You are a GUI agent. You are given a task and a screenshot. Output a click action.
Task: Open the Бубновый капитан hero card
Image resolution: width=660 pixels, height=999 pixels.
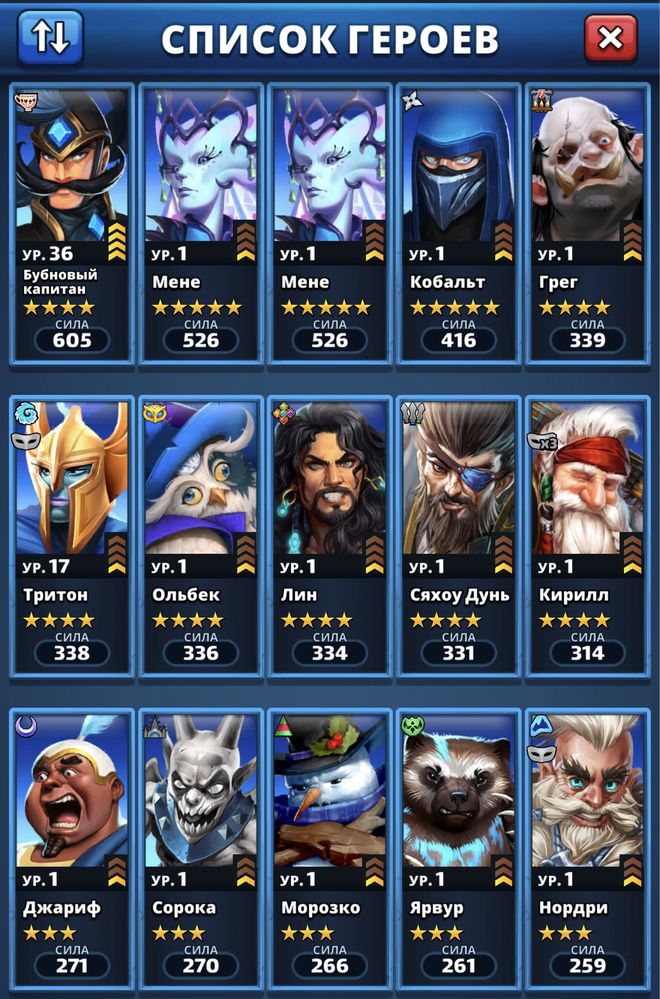coord(72,222)
